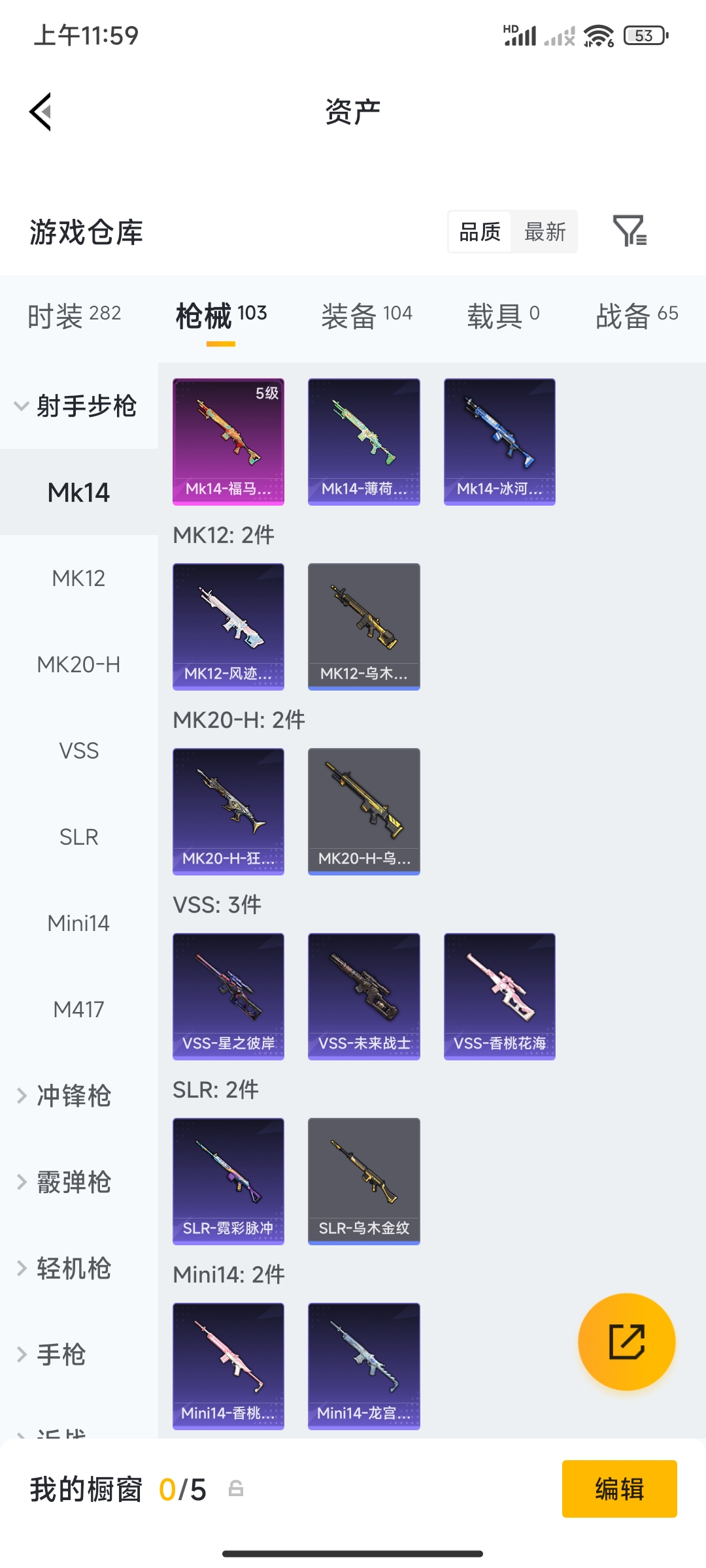Select MK12 in the side list
706x1568 pixels.
tap(78, 578)
